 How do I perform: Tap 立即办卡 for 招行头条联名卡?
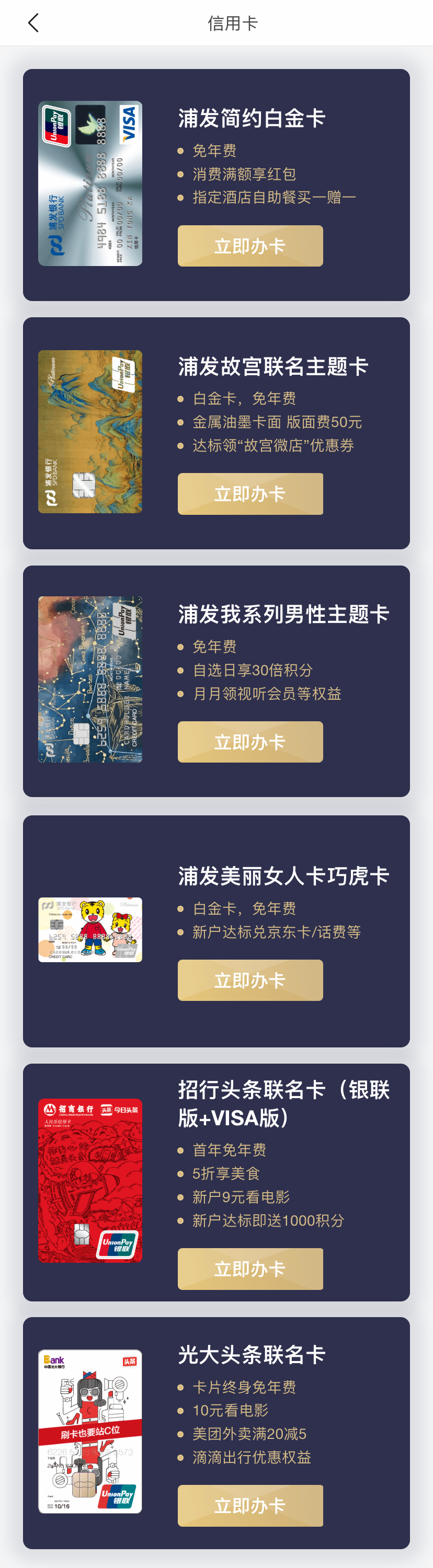(249, 1269)
